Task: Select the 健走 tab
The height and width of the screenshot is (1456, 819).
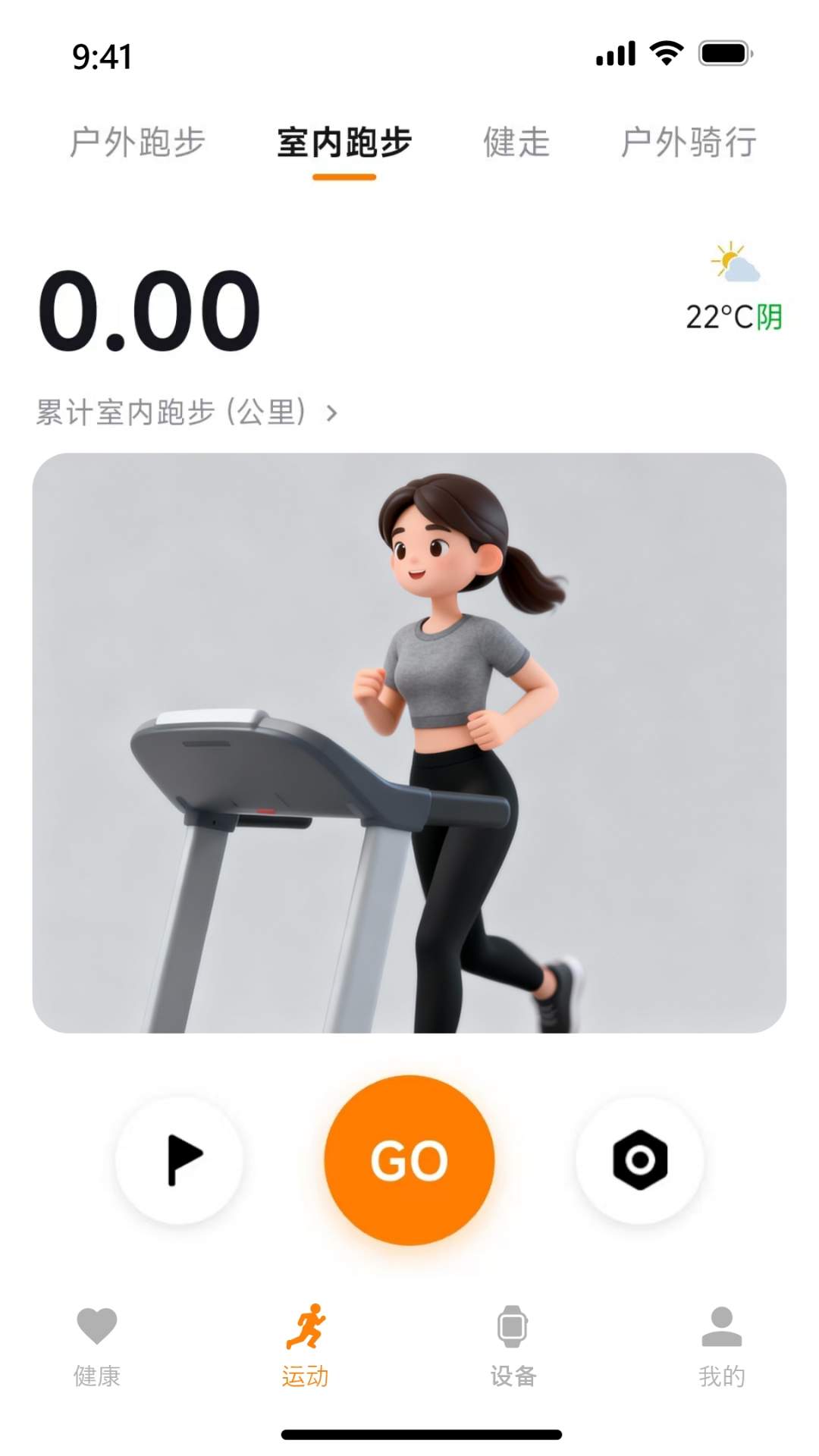Action: pos(516,143)
